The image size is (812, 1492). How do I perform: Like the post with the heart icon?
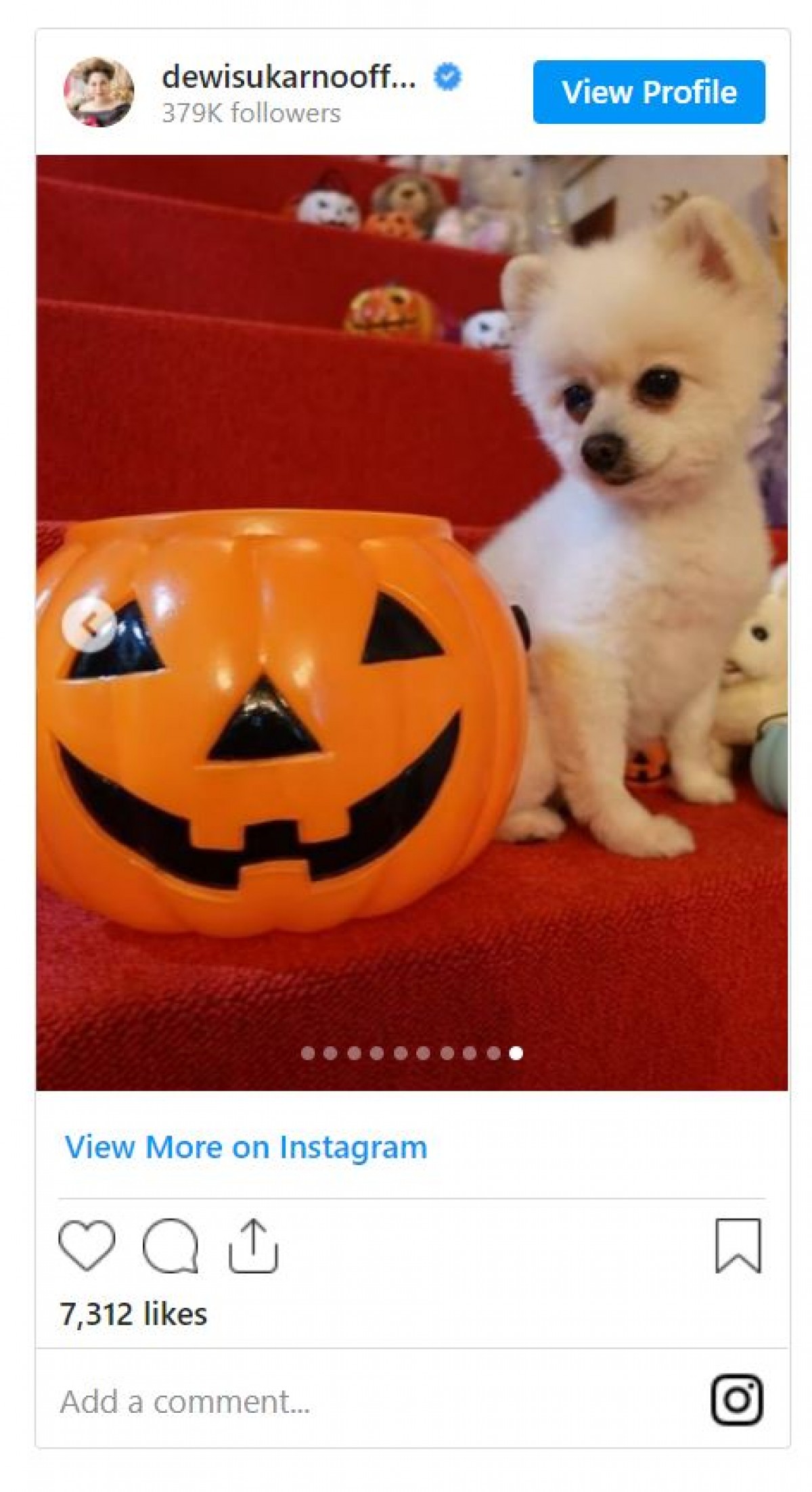87,1245
